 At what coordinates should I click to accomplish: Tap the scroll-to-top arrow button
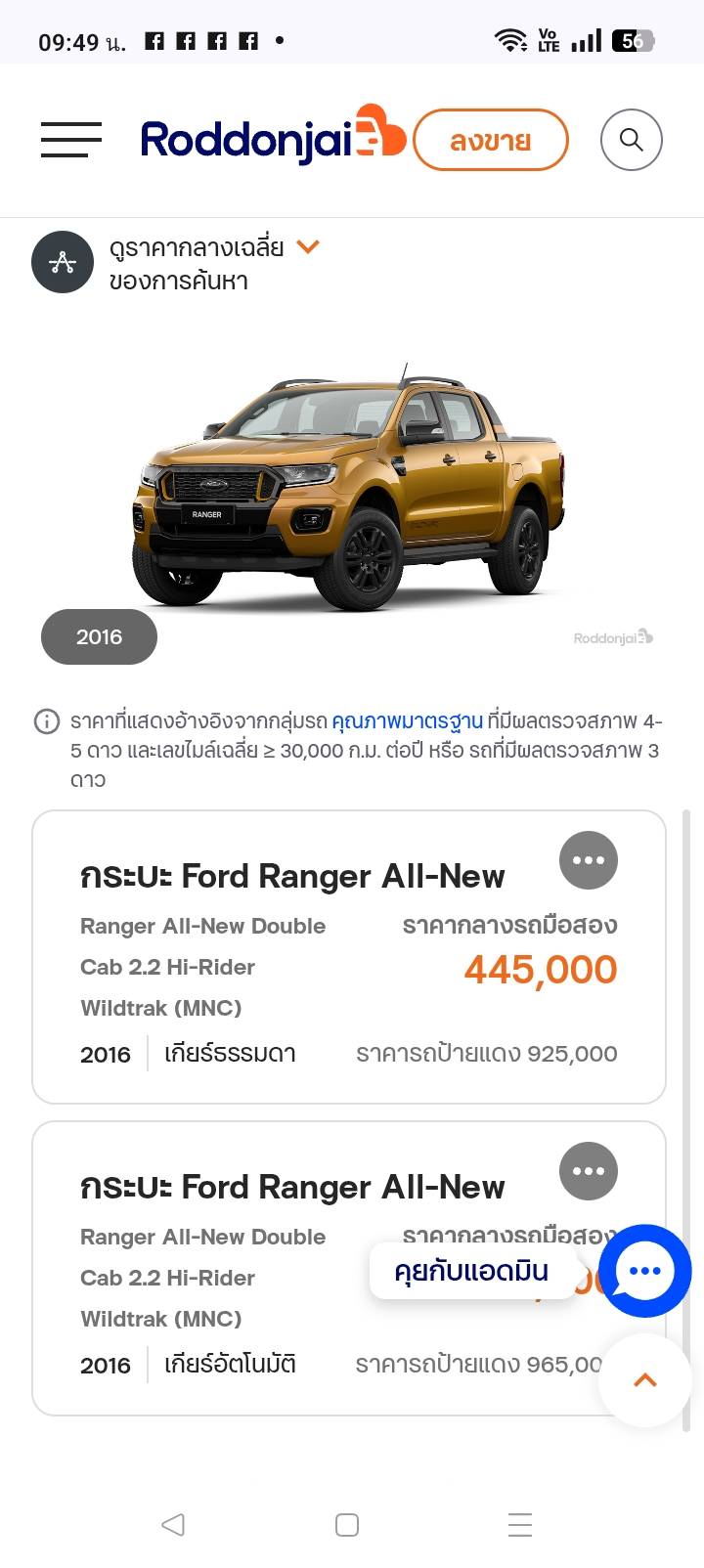644,1380
